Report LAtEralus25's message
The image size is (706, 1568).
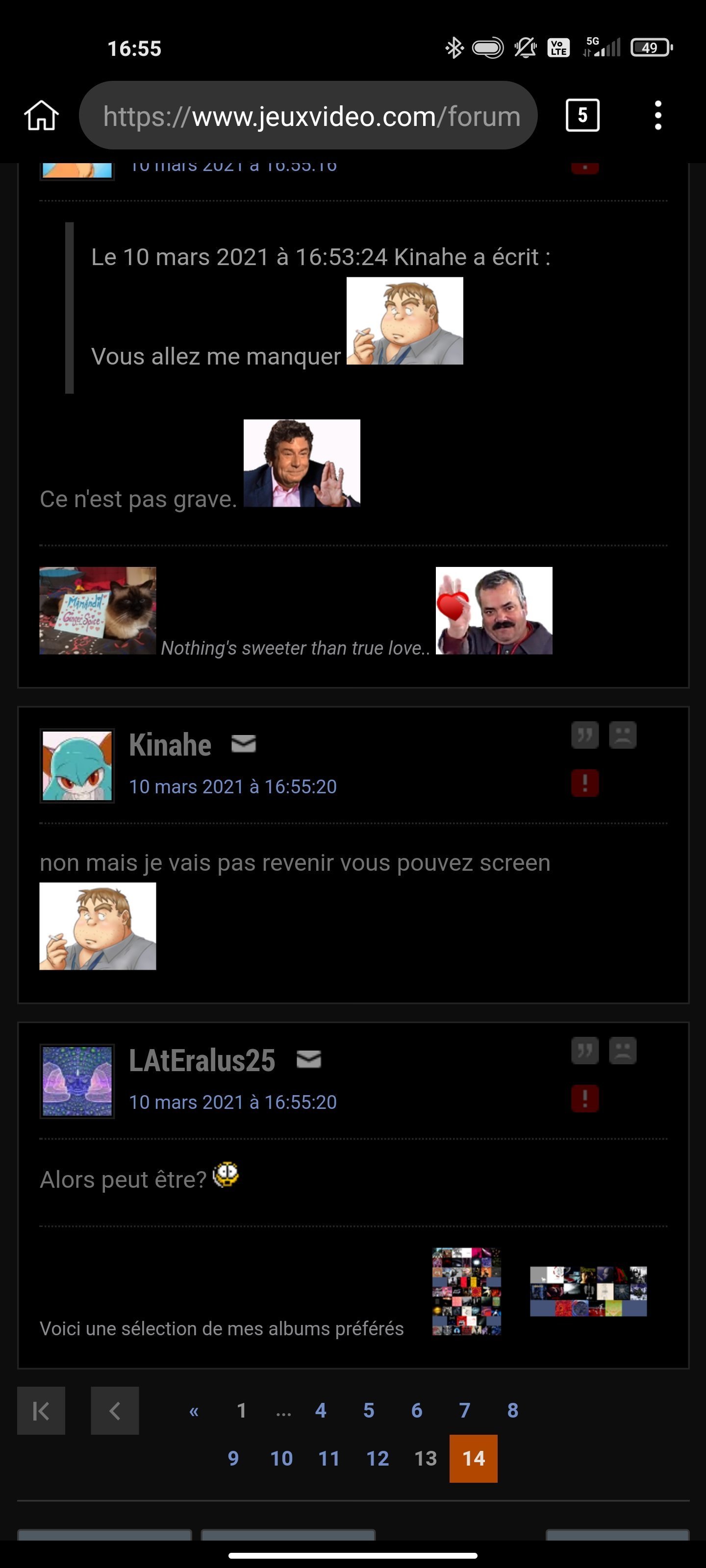[x=585, y=1099]
